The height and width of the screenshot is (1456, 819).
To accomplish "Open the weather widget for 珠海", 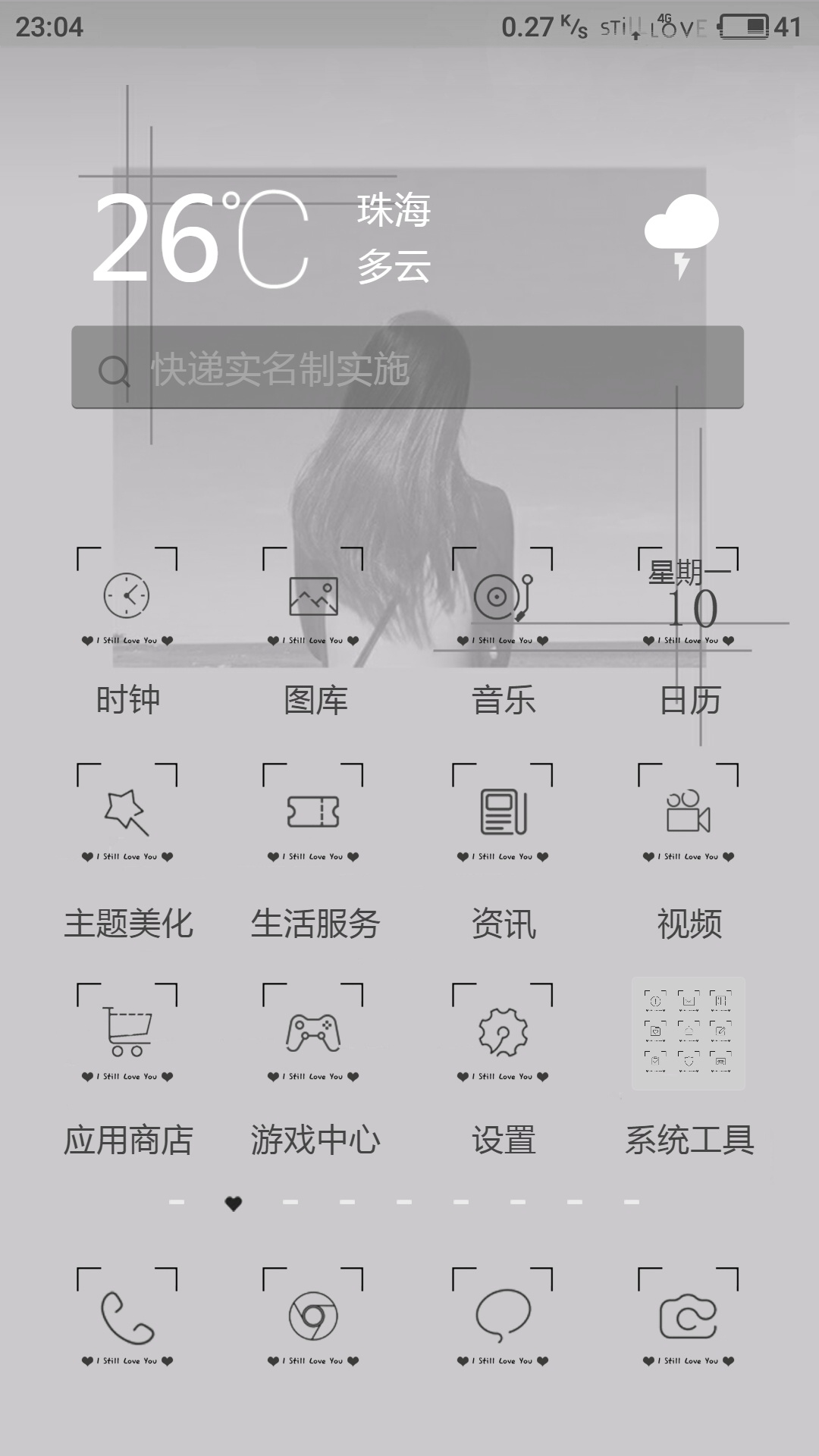I will click(x=394, y=237).
